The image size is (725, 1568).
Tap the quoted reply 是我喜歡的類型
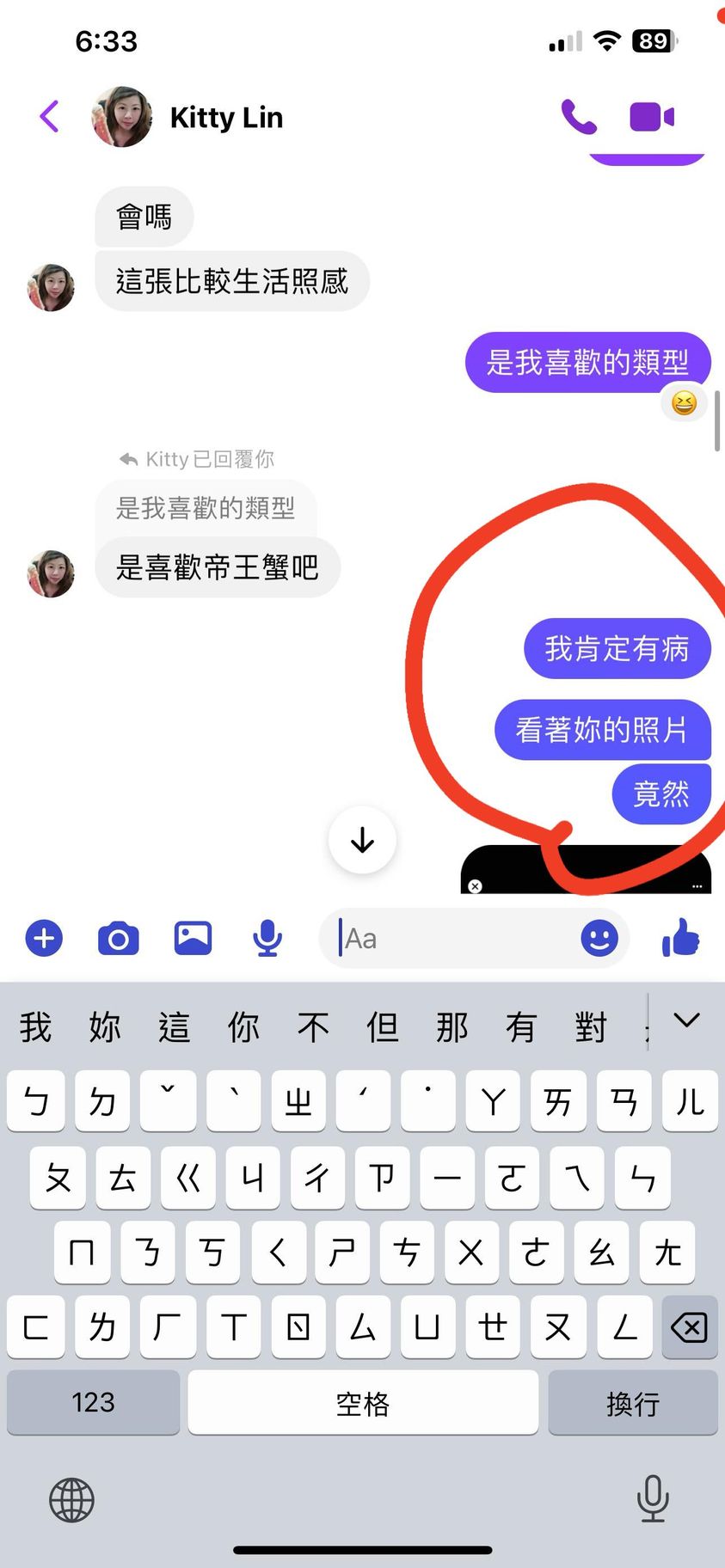click(206, 508)
